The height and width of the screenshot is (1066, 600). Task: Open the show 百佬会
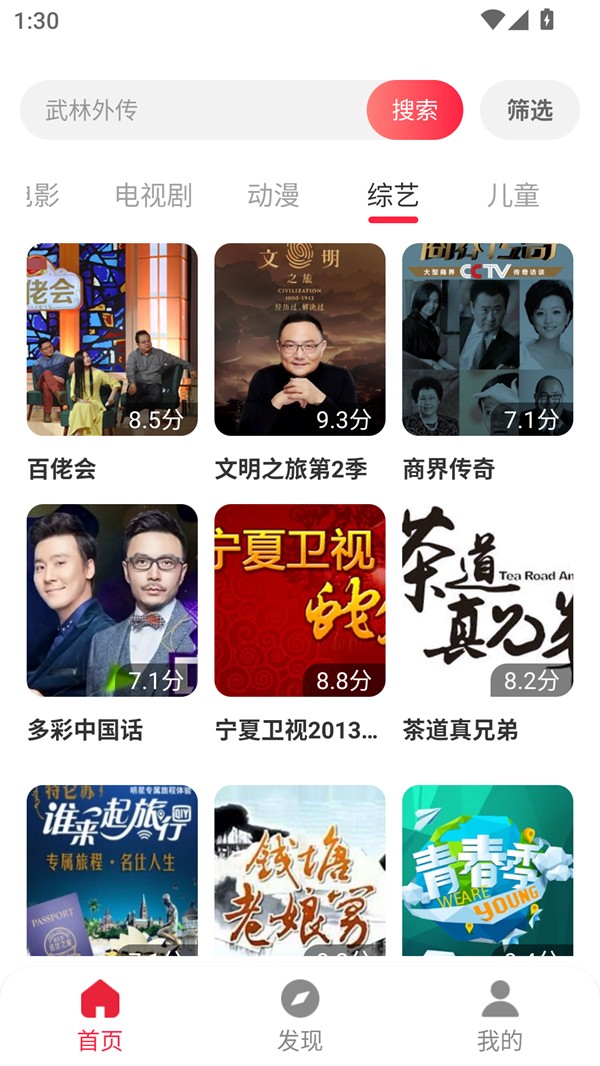pos(112,340)
